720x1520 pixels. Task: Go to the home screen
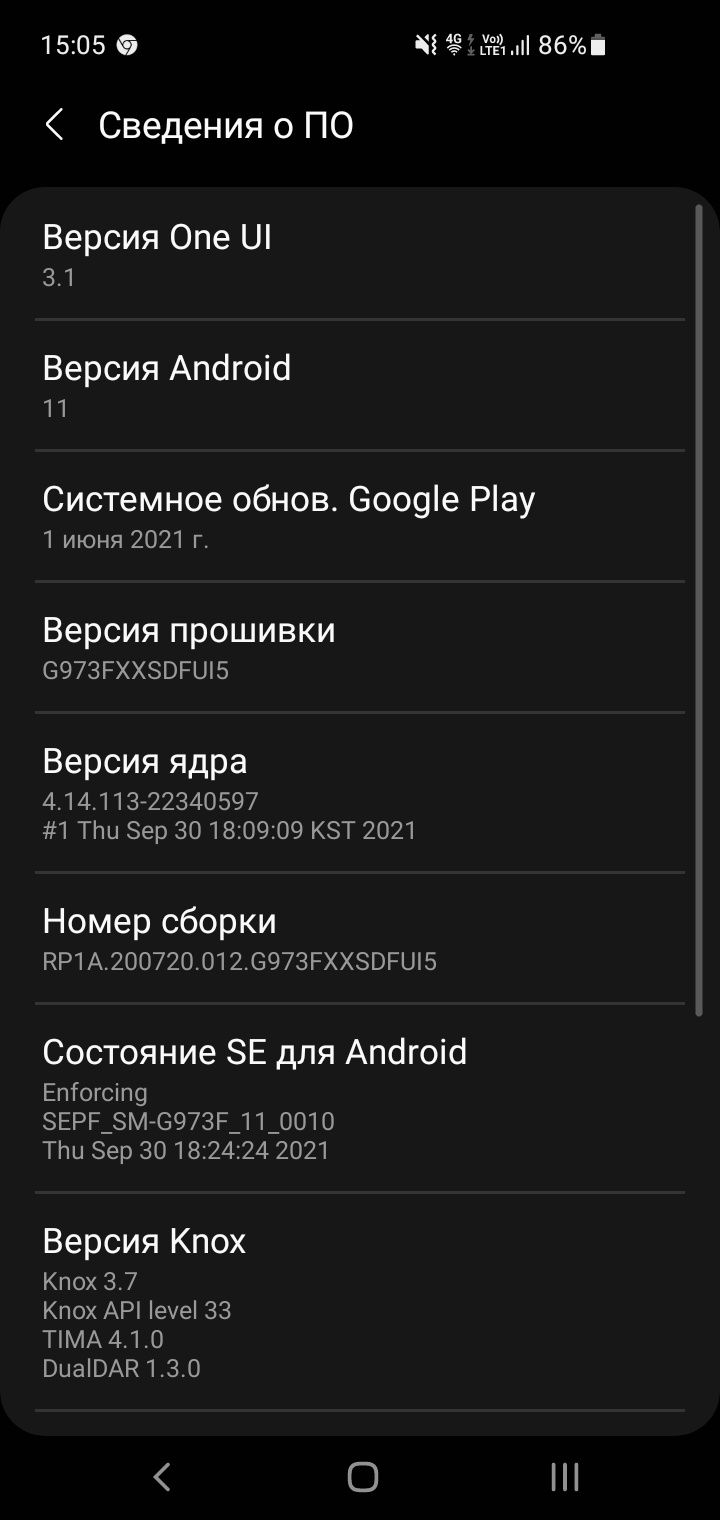click(x=362, y=1476)
